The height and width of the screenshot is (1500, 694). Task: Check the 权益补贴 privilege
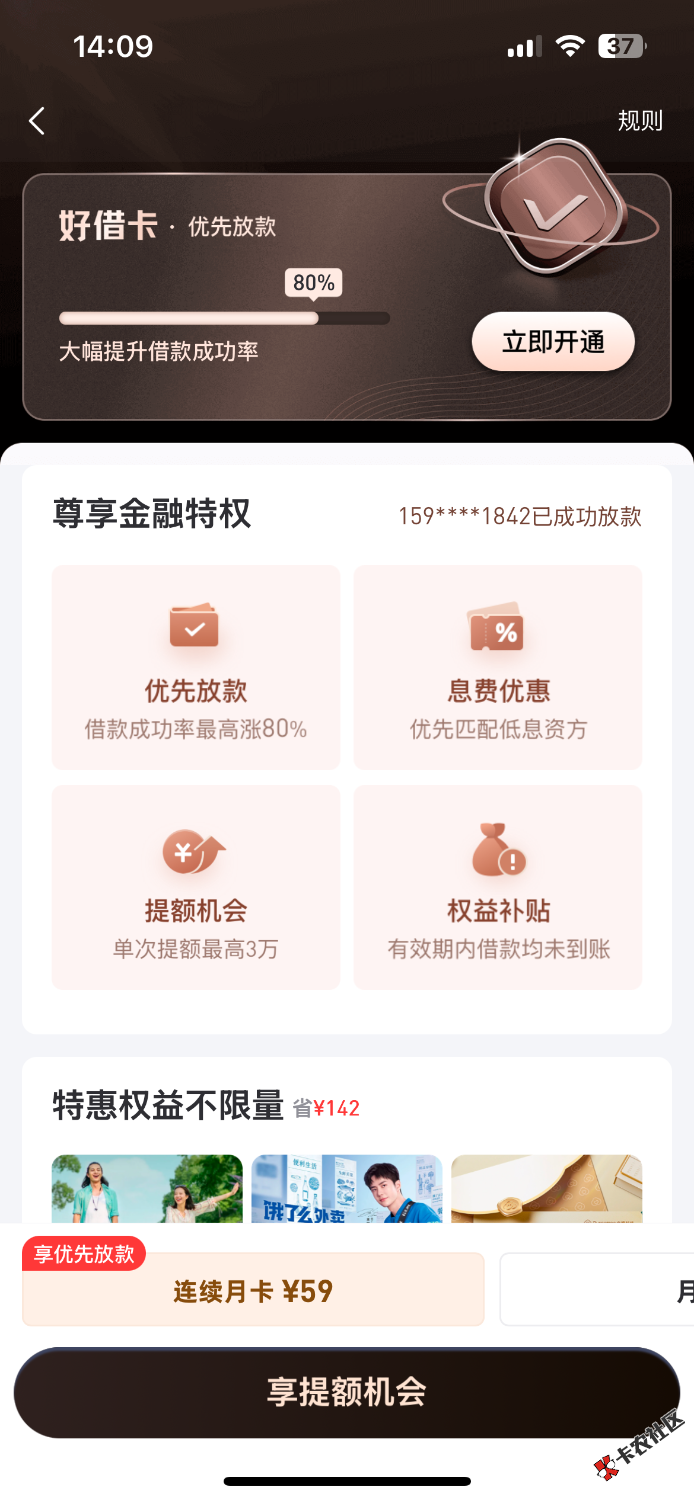498,887
